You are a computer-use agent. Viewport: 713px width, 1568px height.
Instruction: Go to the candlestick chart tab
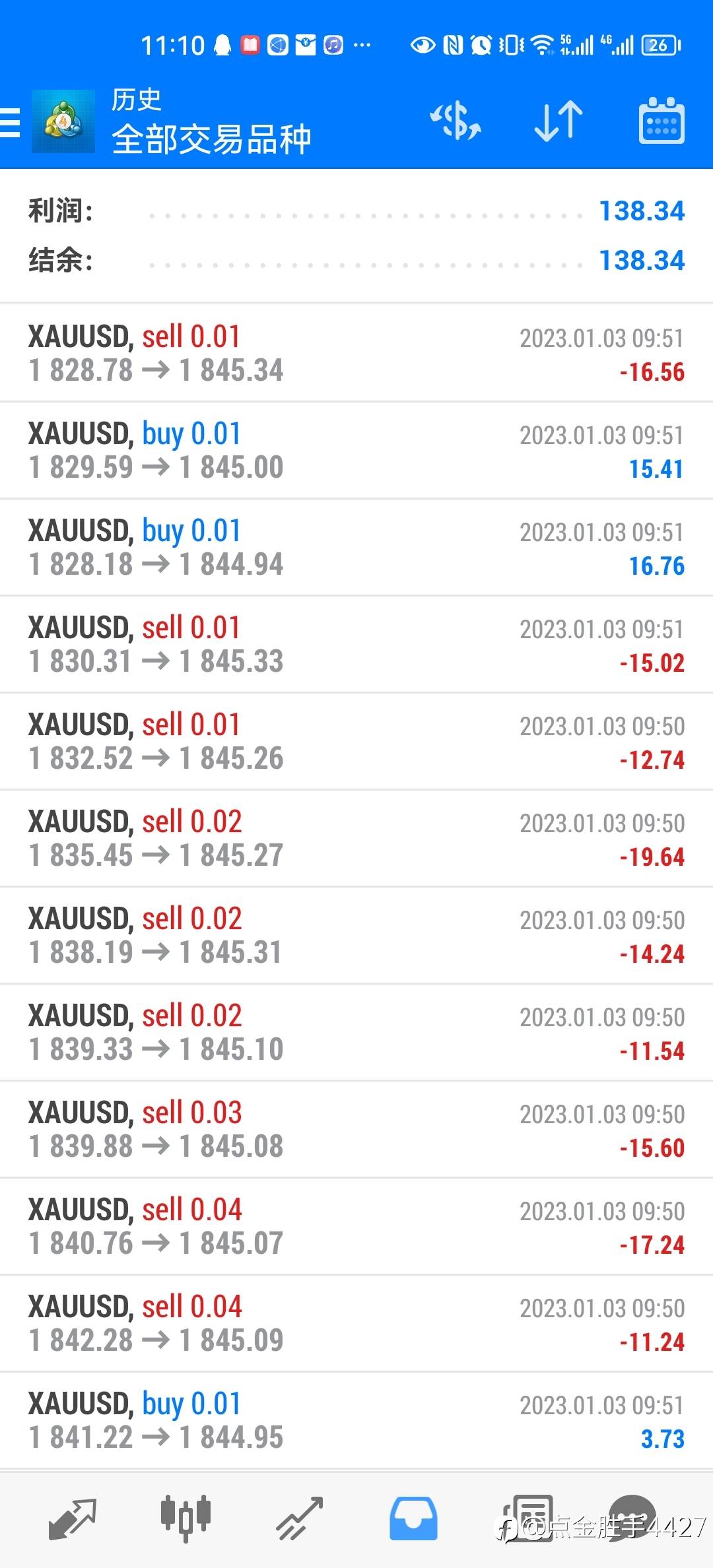coord(186,1518)
